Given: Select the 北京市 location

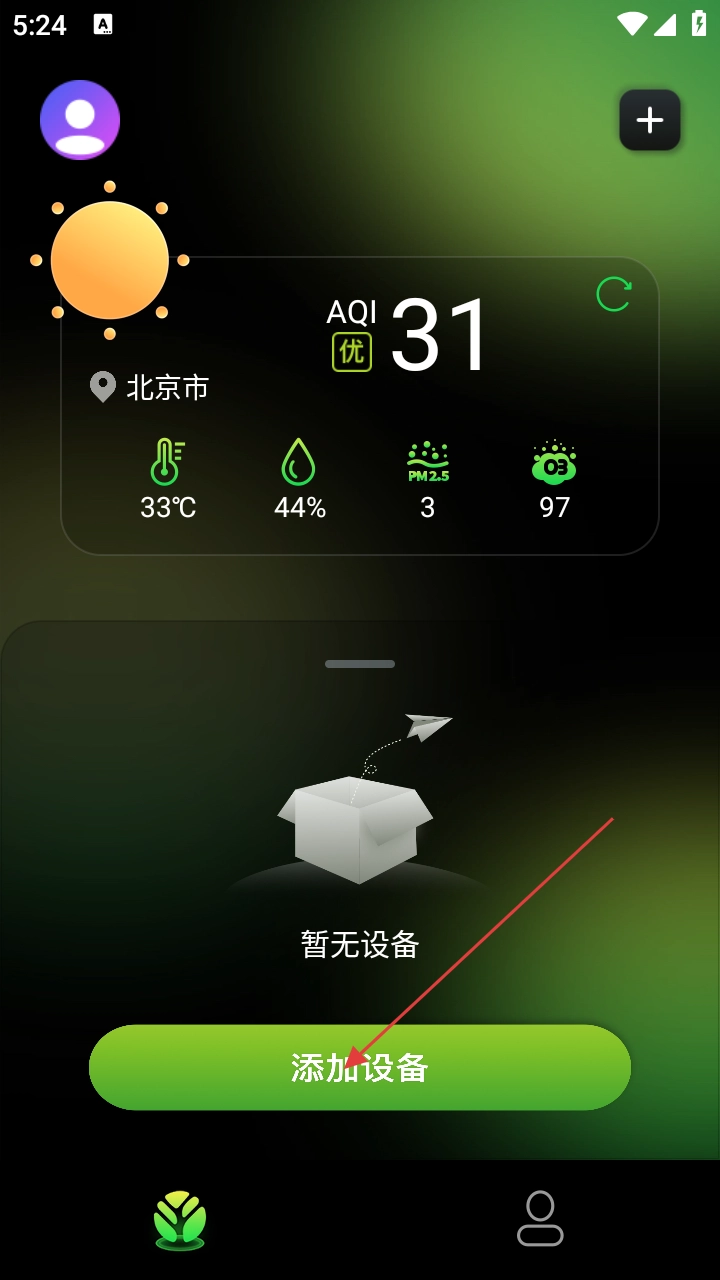Looking at the screenshot, I should tap(150, 387).
